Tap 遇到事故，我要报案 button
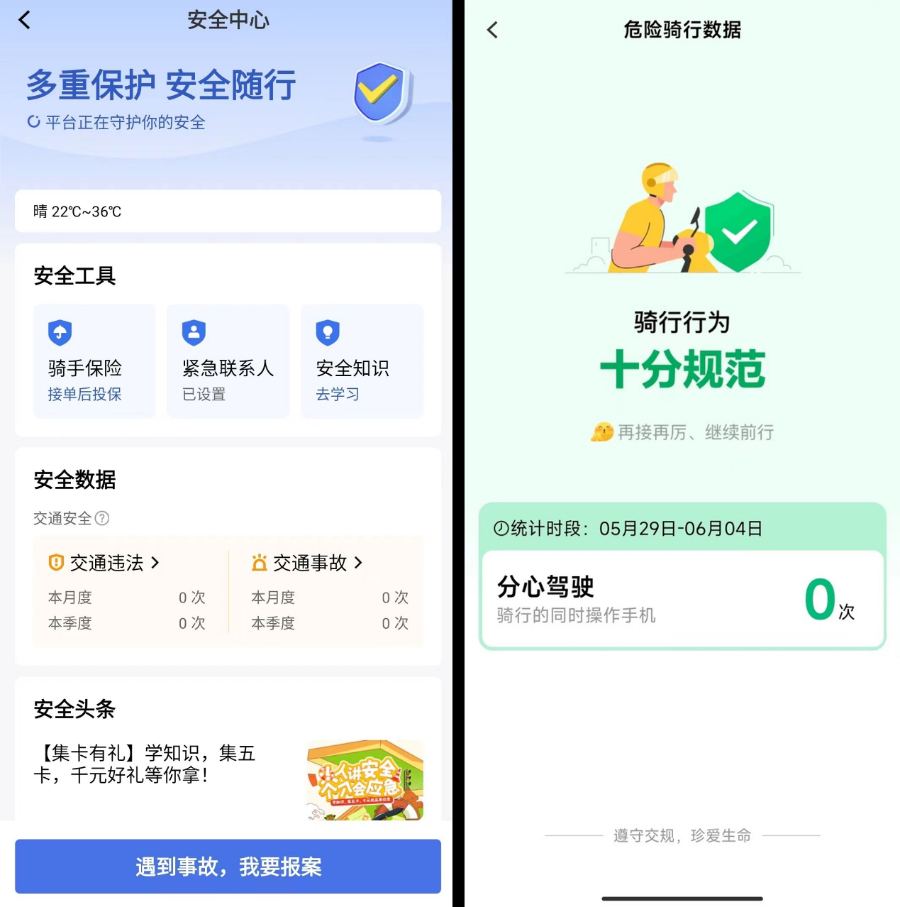The width and height of the screenshot is (900, 907). tap(227, 866)
